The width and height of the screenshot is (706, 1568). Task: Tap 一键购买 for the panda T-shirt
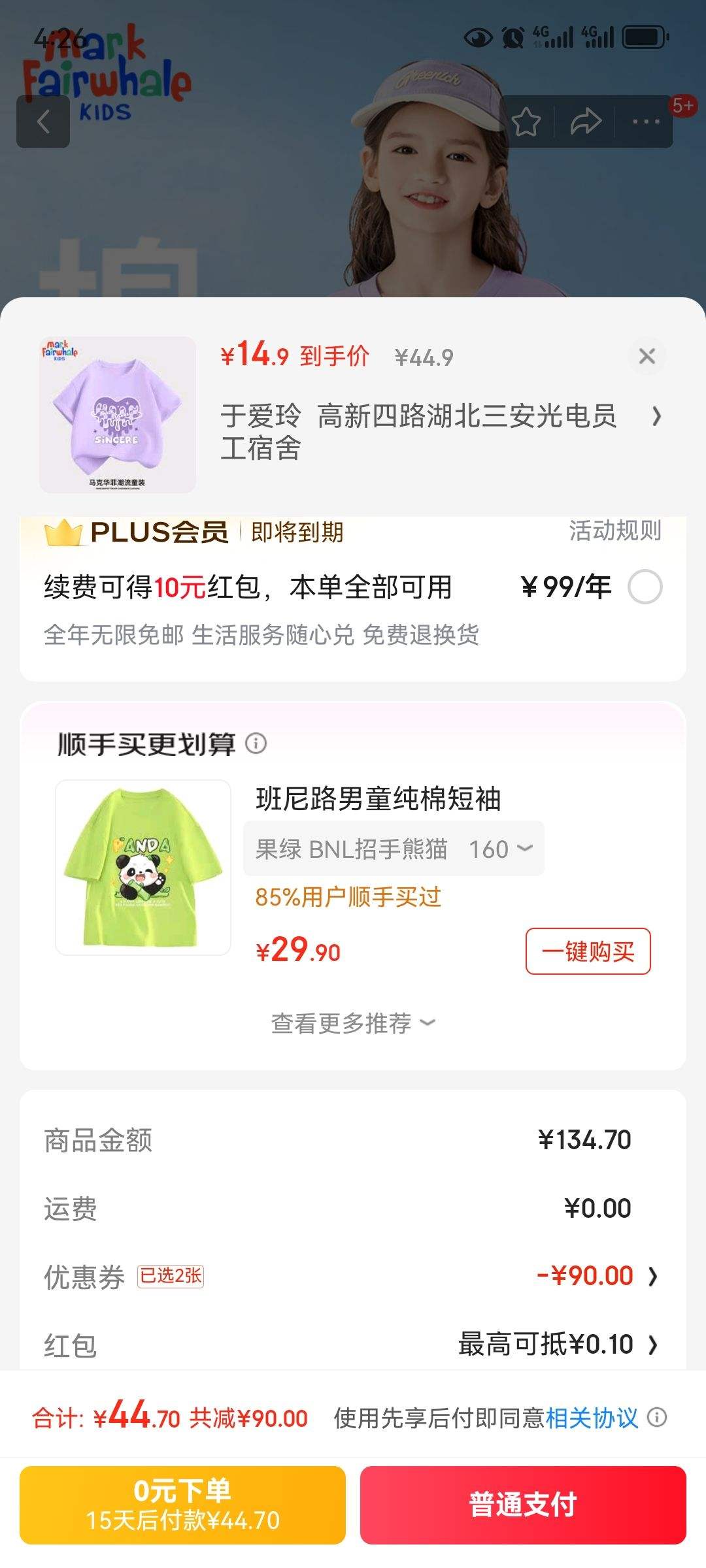tap(588, 951)
